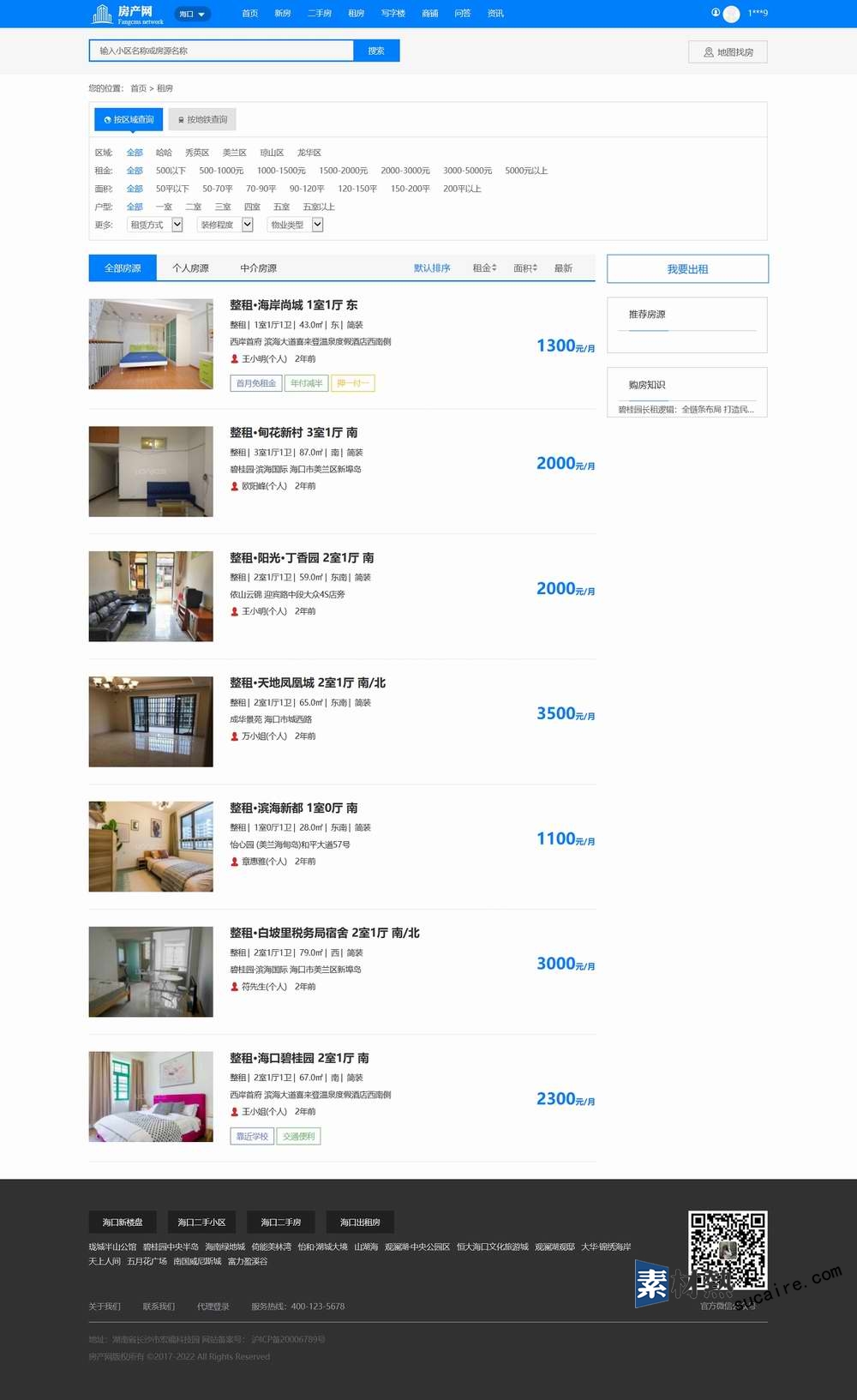Go to 二手房 in top navigation
The width and height of the screenshot is (857, 1400).
click(x=320, y=14)
